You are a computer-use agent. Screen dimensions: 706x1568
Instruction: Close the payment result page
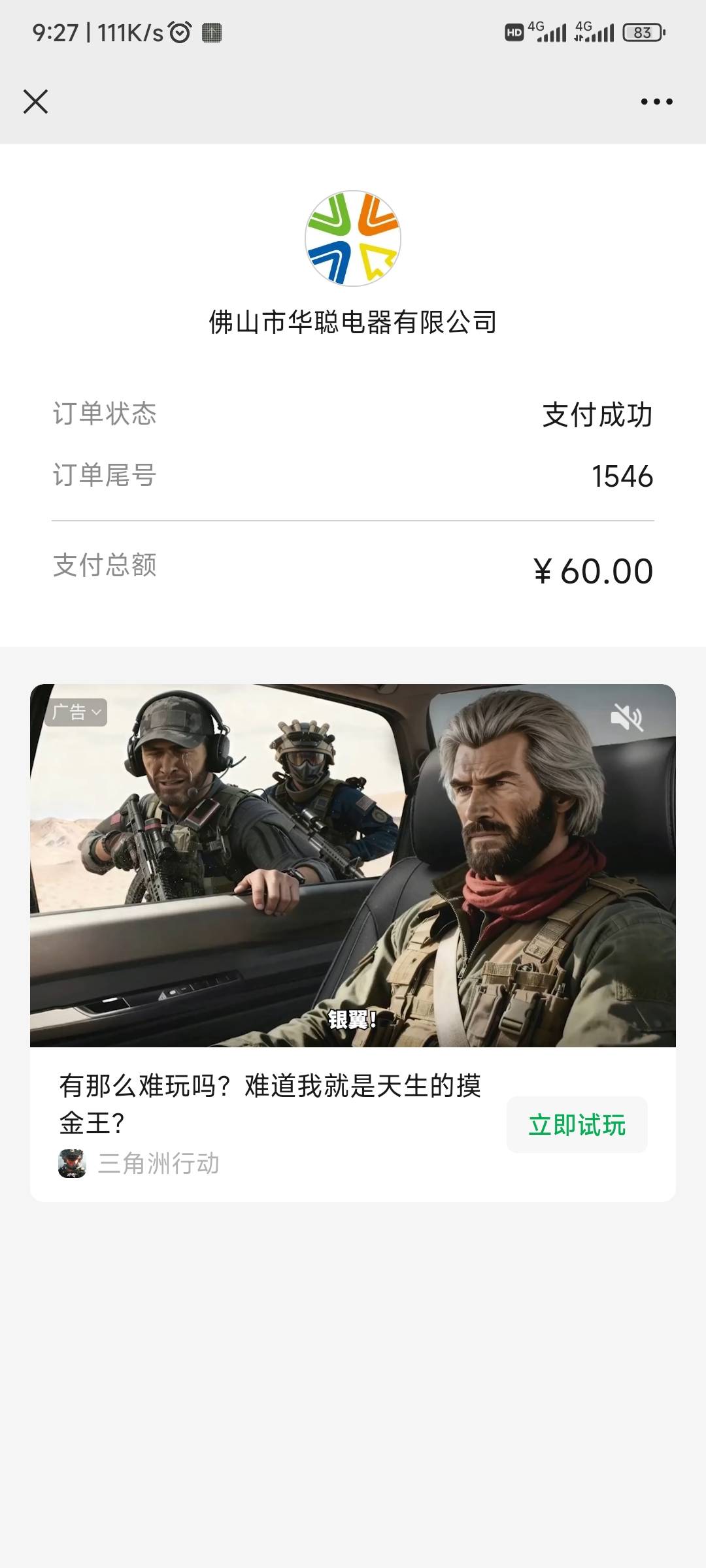[35, 102]
